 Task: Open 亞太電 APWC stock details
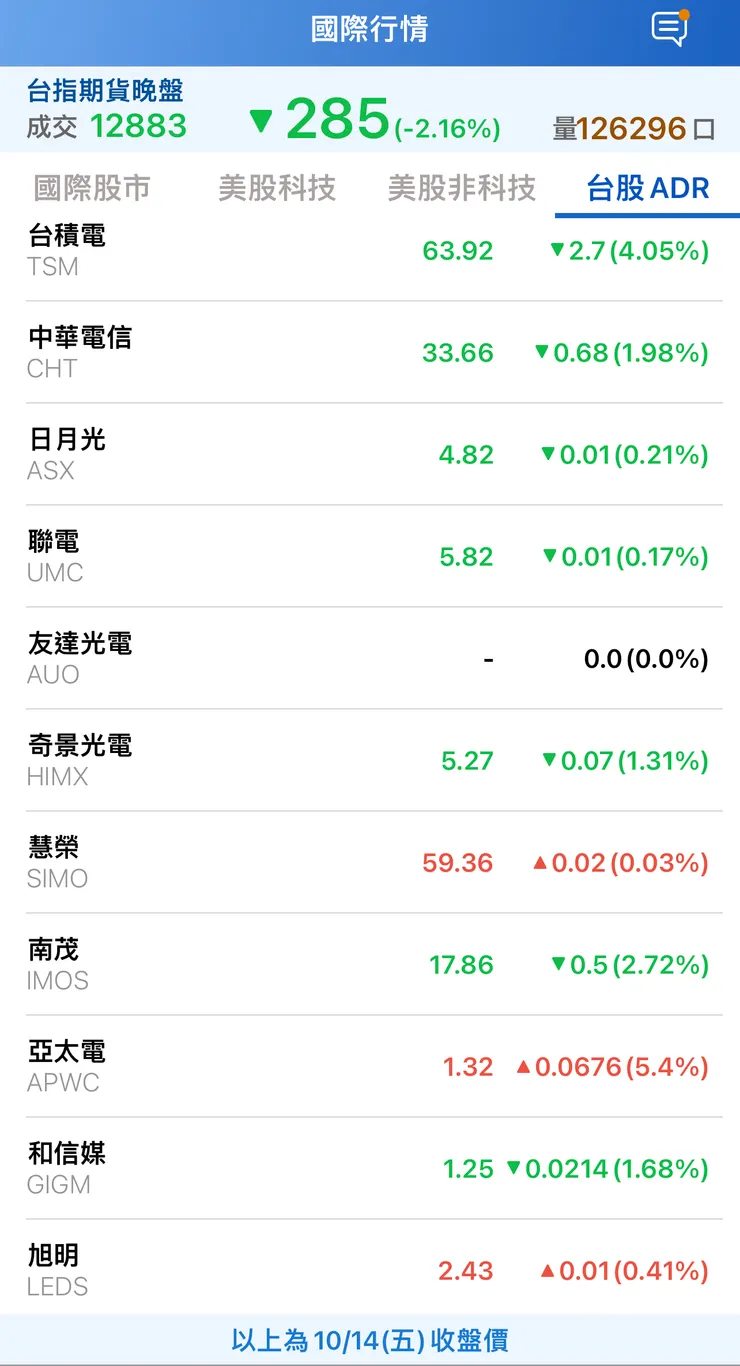(370, 1067)
